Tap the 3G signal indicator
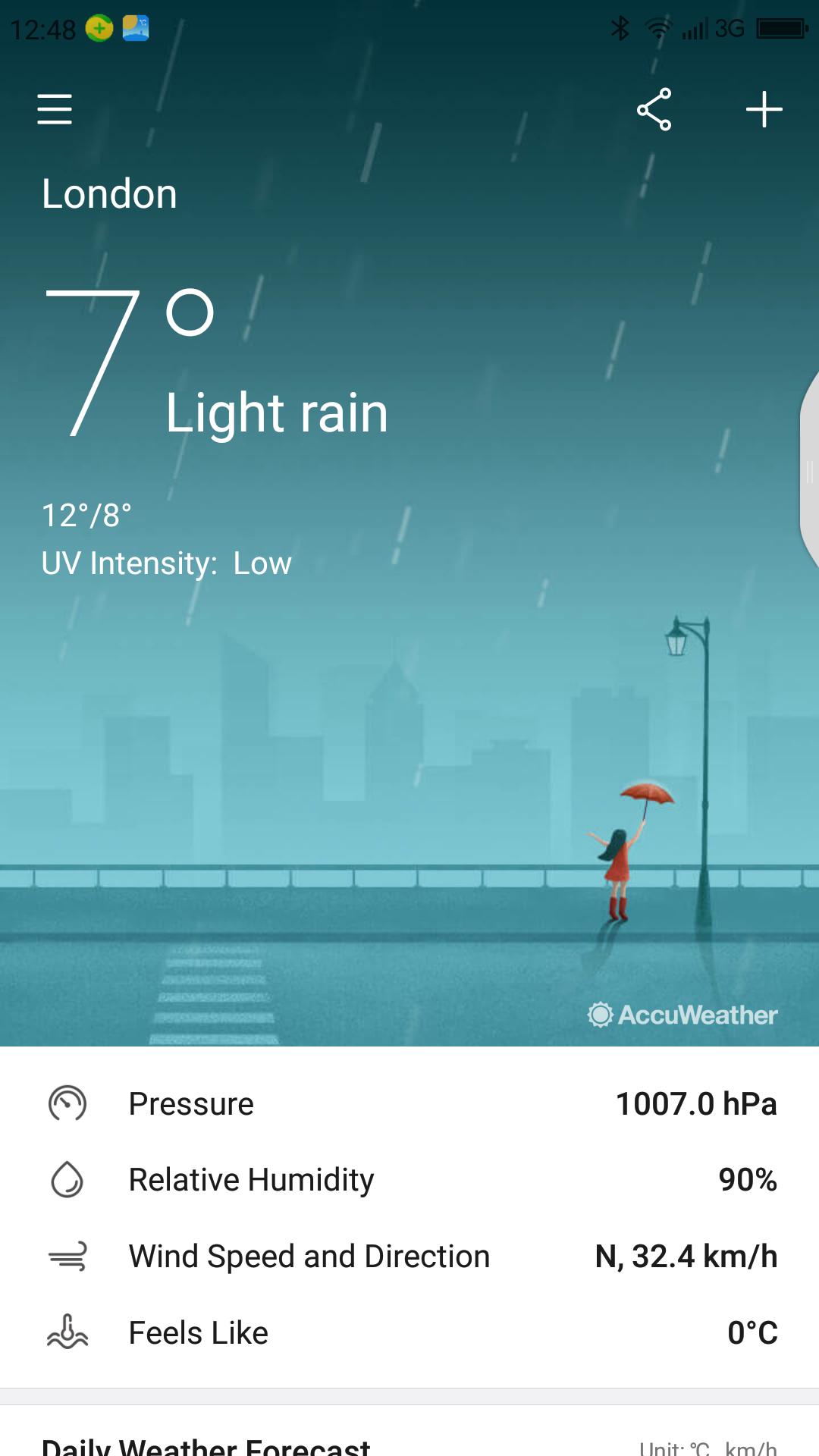 tap(727, 29)
